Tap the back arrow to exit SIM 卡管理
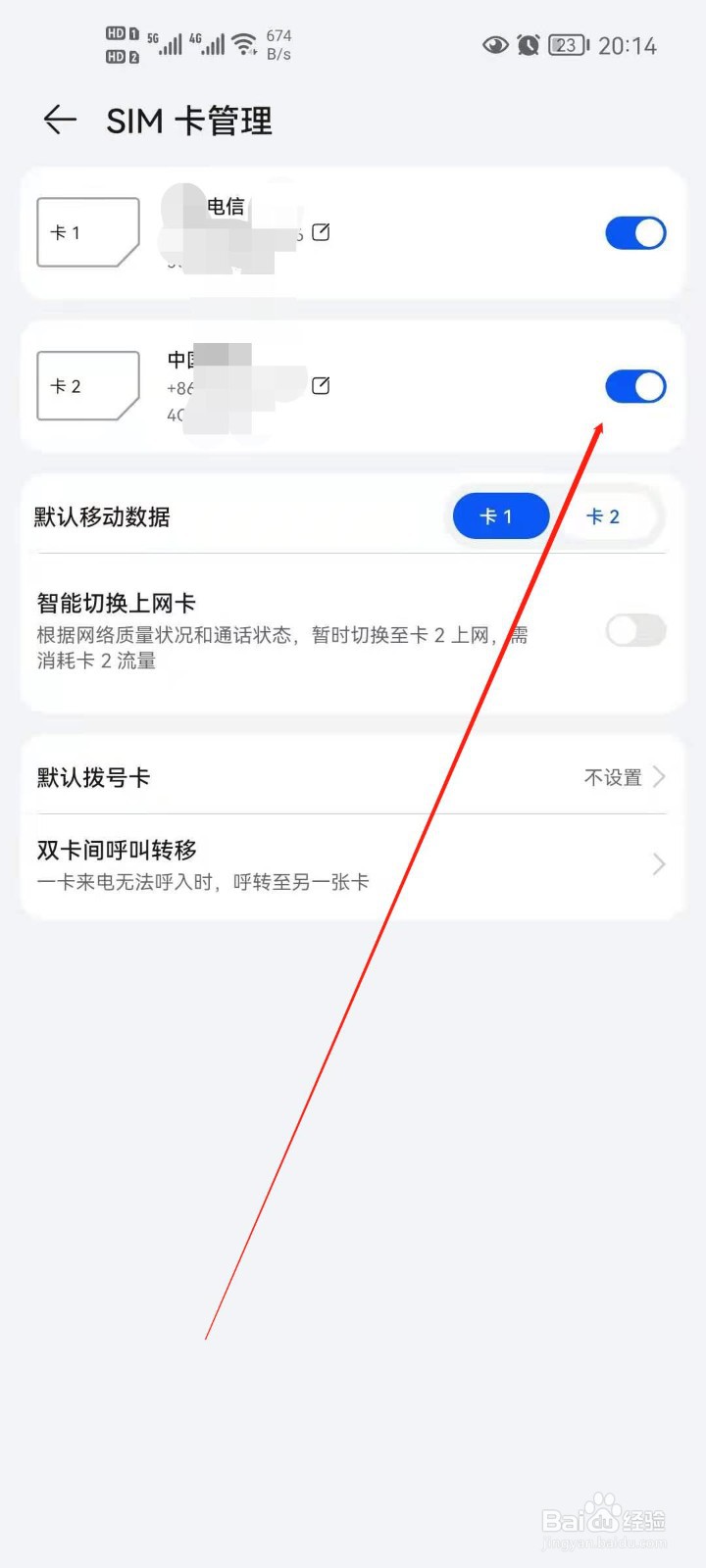Image resolution: width=706 pixels, height=1568 pixels. coord(59,121)
